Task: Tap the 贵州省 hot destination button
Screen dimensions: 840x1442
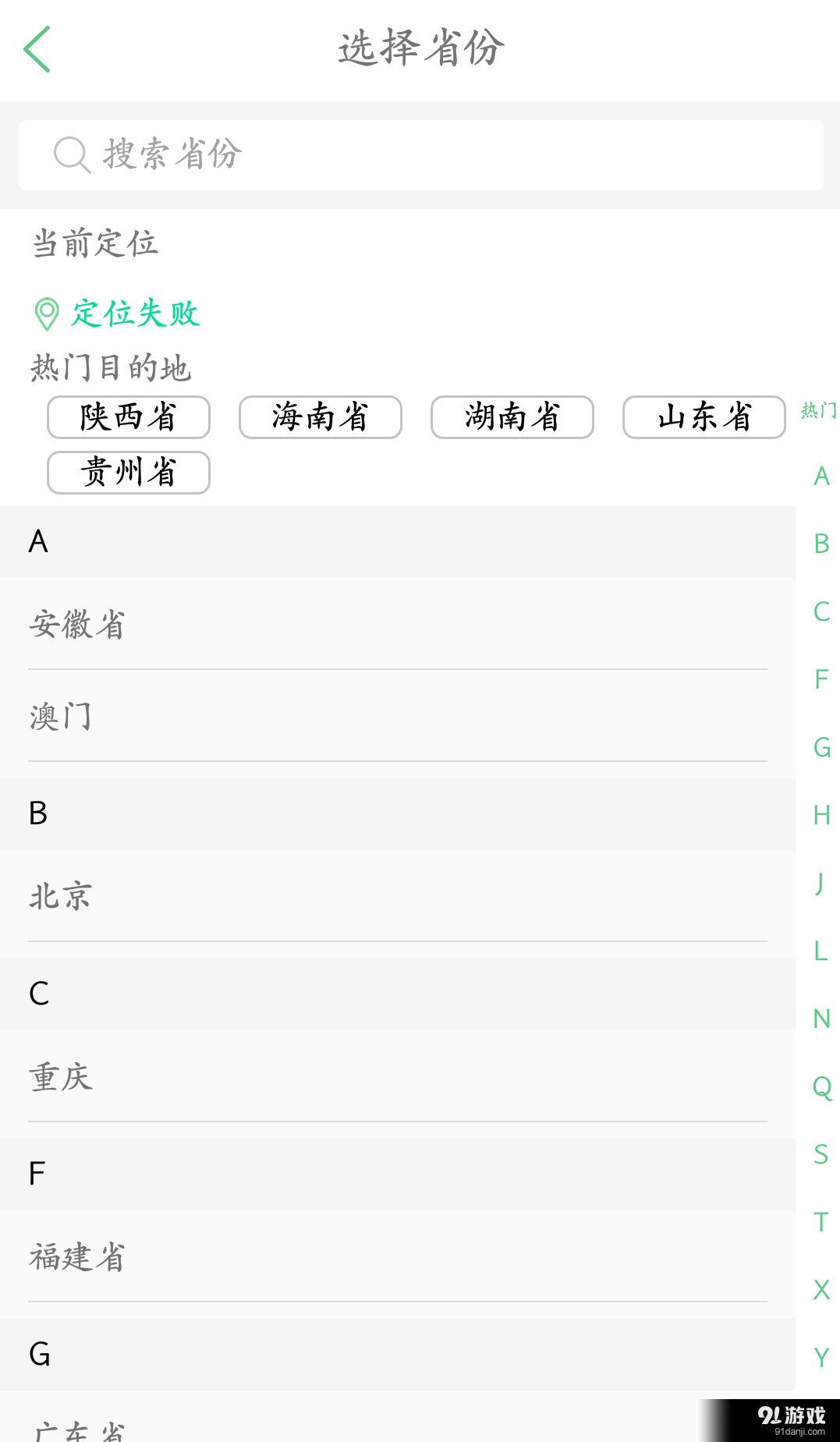Action: pyautogui.click(x=128, y=472)
